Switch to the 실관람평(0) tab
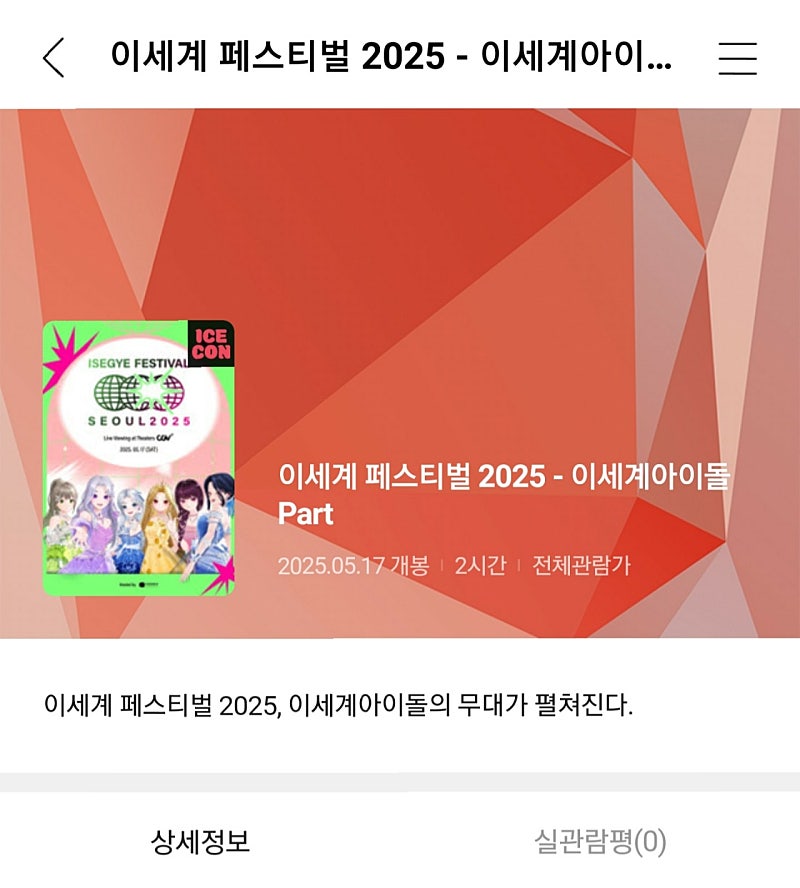The image size is (800, 888). pyautogui.click(x=600, y=842)
